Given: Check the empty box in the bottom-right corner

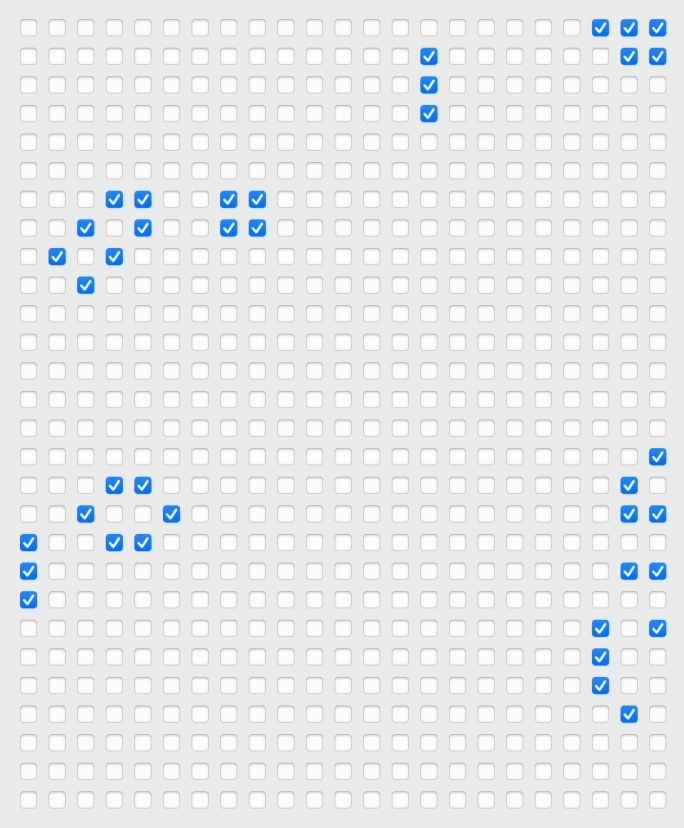Looking at the screenshot, I should [657, 800].
